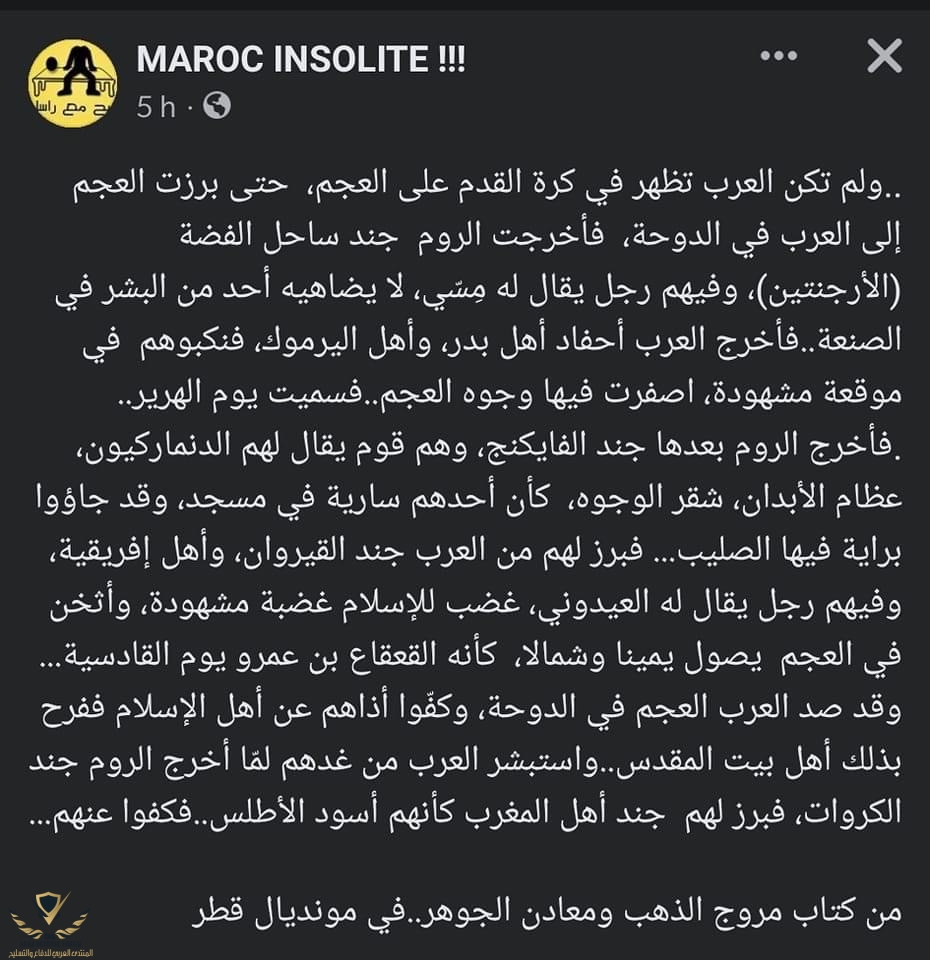Dismiss the post with the X

tap(884, 57)
